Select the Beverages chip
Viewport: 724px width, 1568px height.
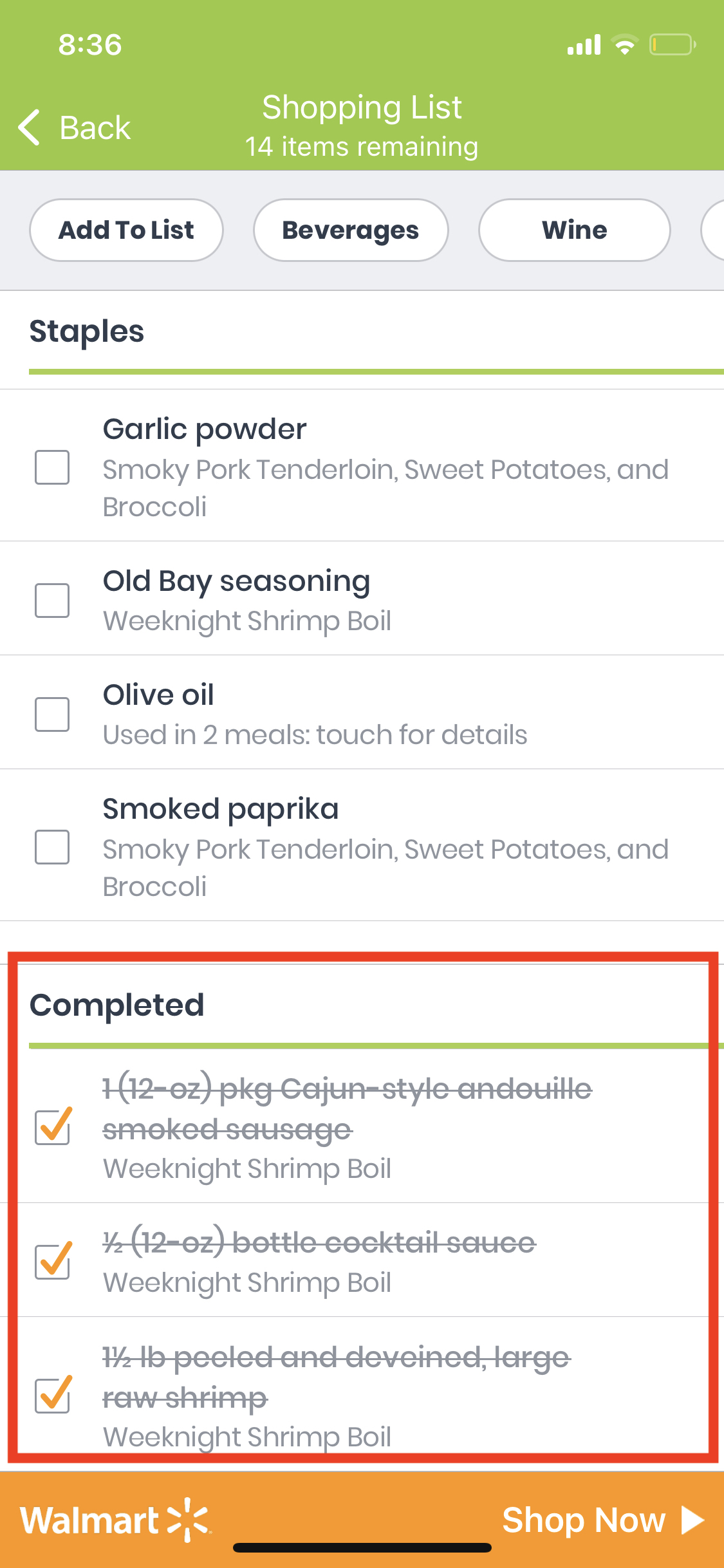(x=351, y=230)
